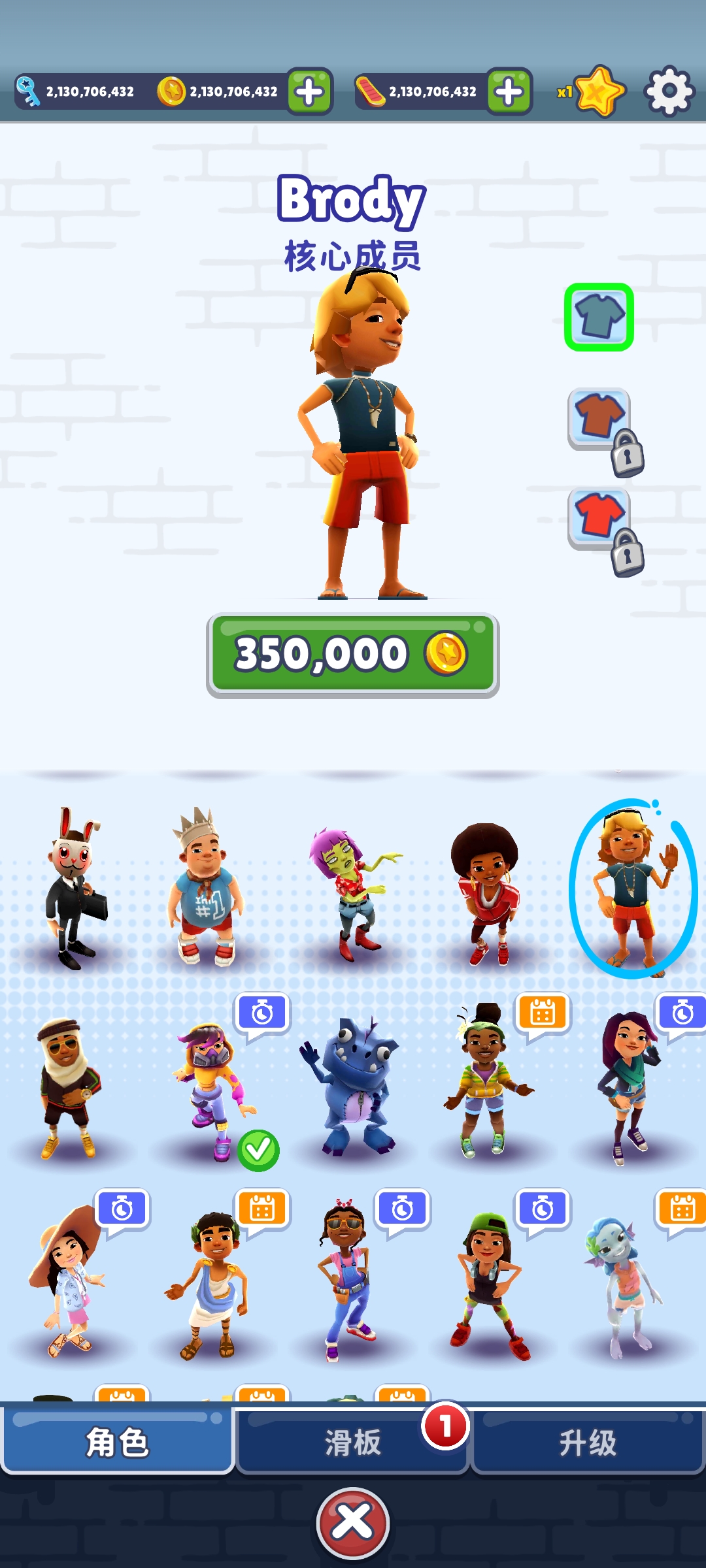Close the character selection screen

[x=353, y=1522]
